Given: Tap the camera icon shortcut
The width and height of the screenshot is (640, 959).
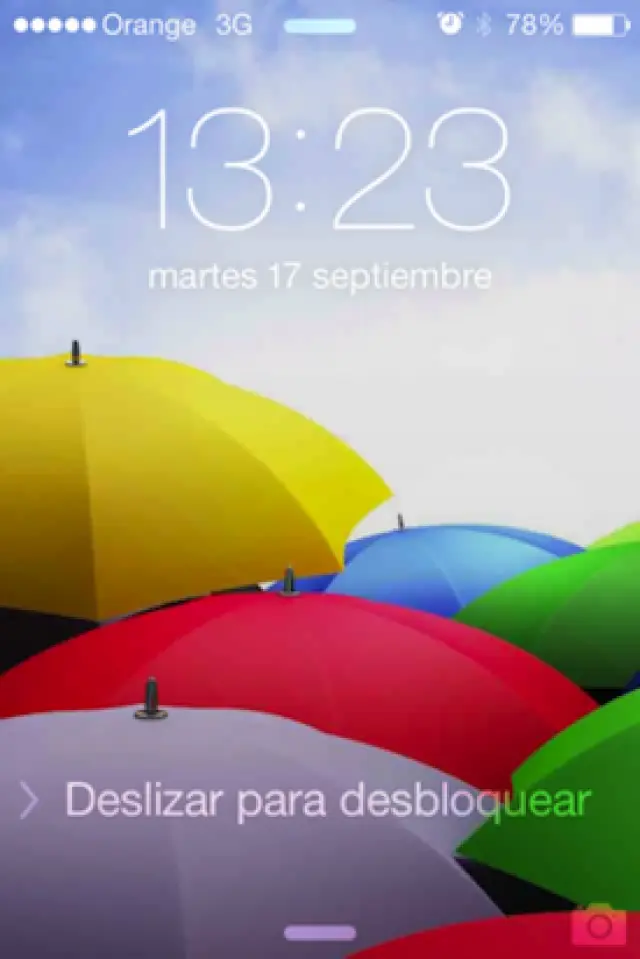Looking at the screenshot, I should pos(598,924).
